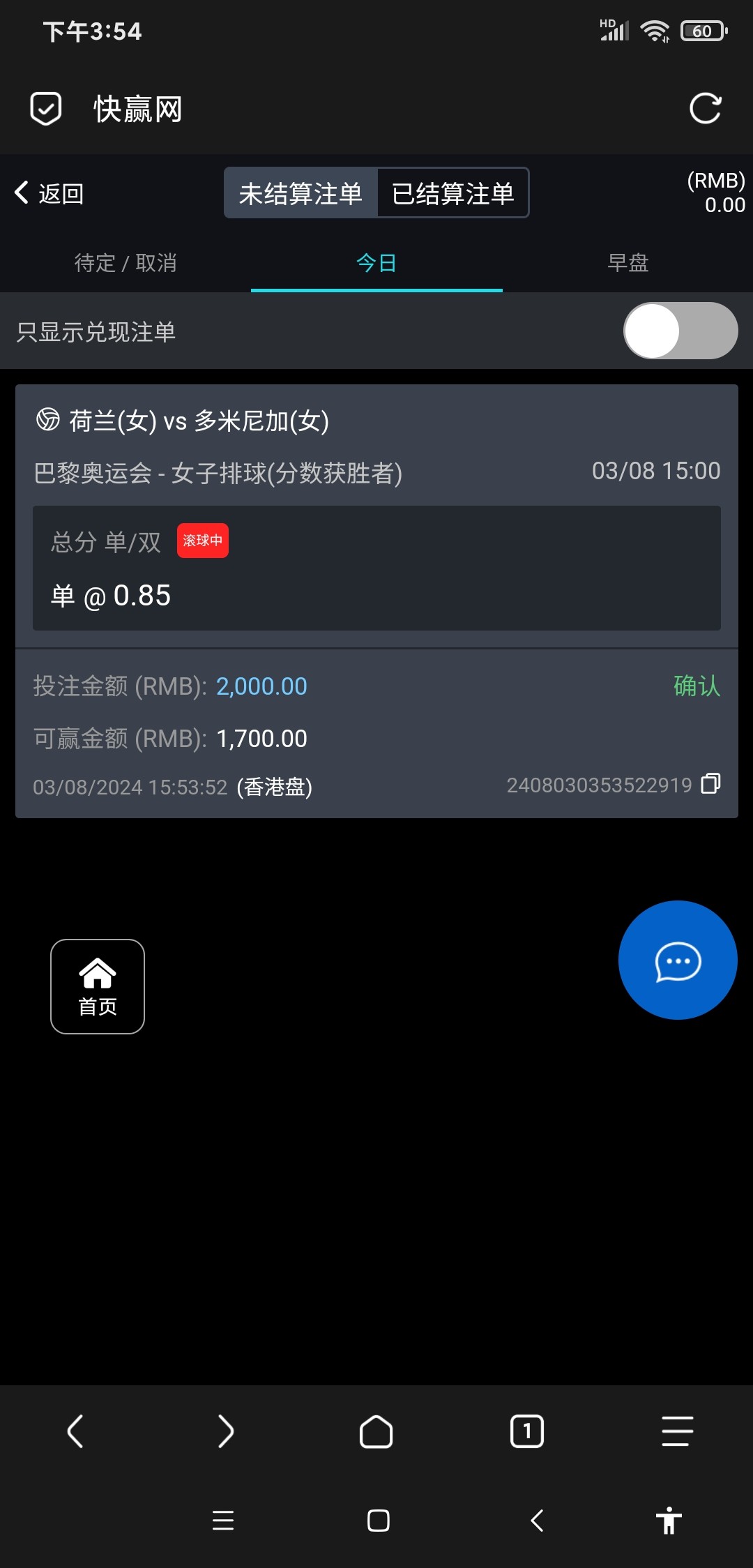Switch to 已结算注单 settled bets

click(453, 193)
